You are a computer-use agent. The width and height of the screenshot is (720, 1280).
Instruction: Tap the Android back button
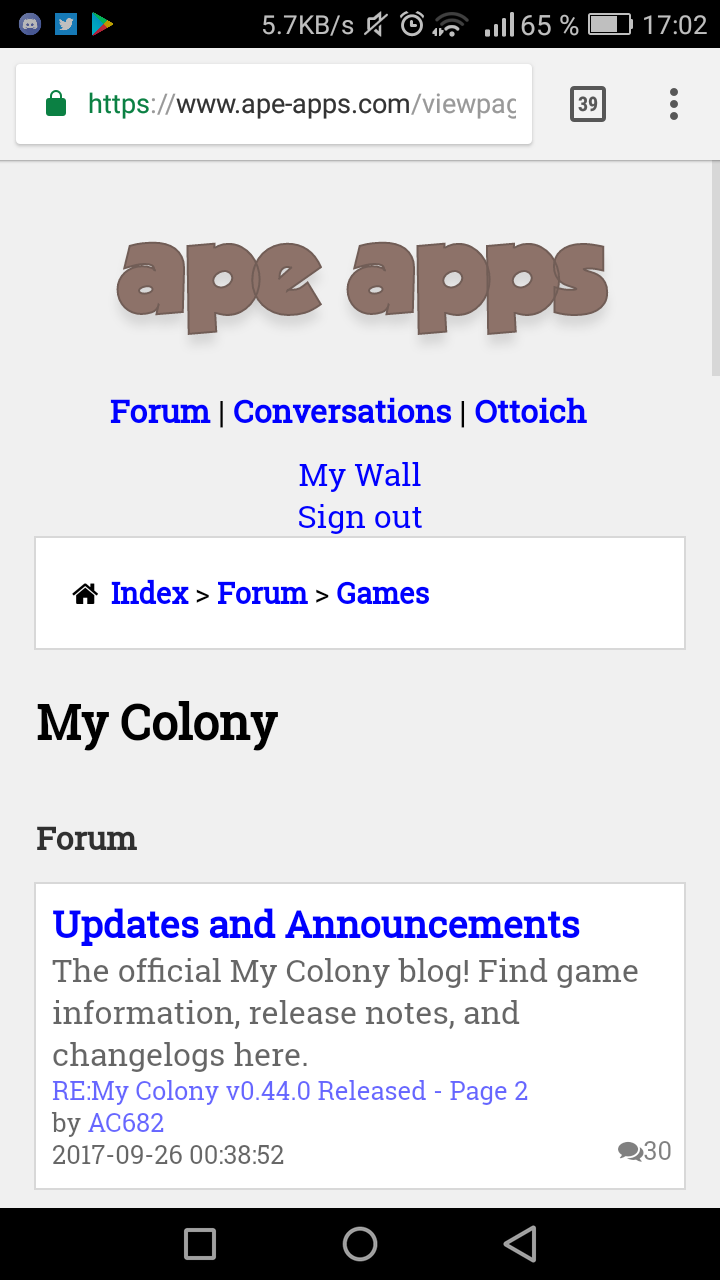(x=520, y=1244)
